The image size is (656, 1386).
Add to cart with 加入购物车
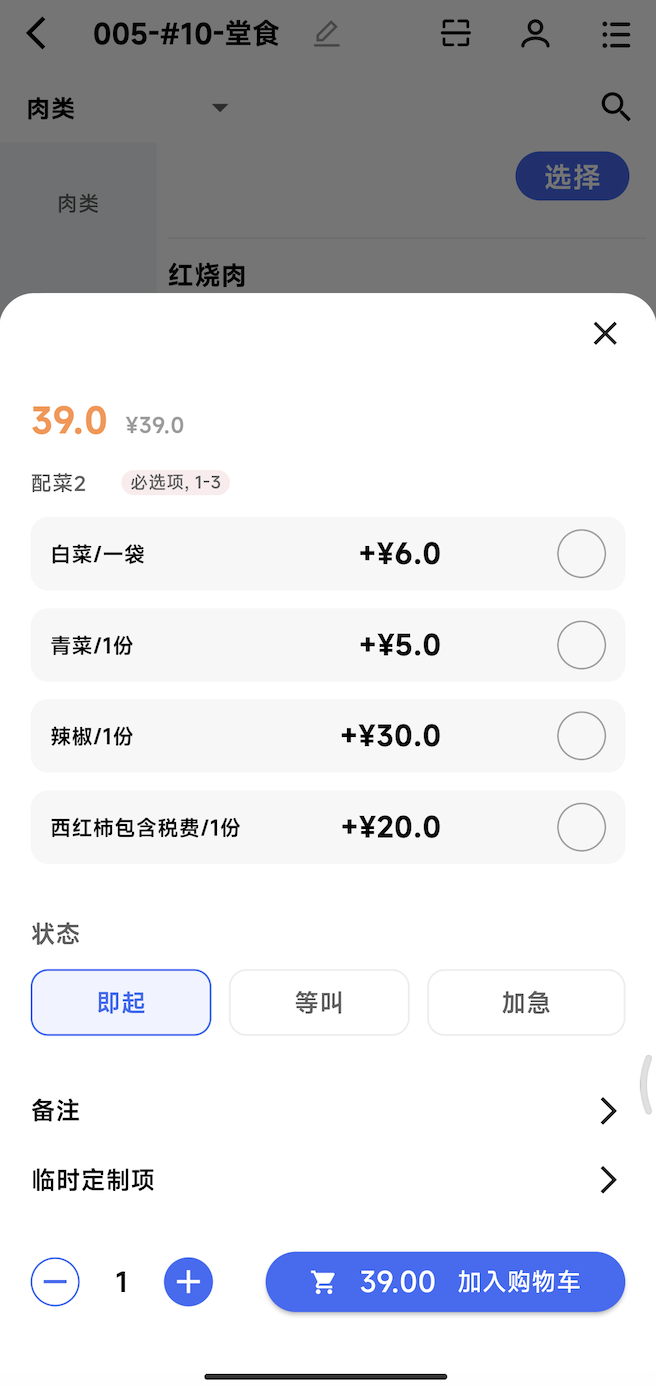(x=445, y=1282)
